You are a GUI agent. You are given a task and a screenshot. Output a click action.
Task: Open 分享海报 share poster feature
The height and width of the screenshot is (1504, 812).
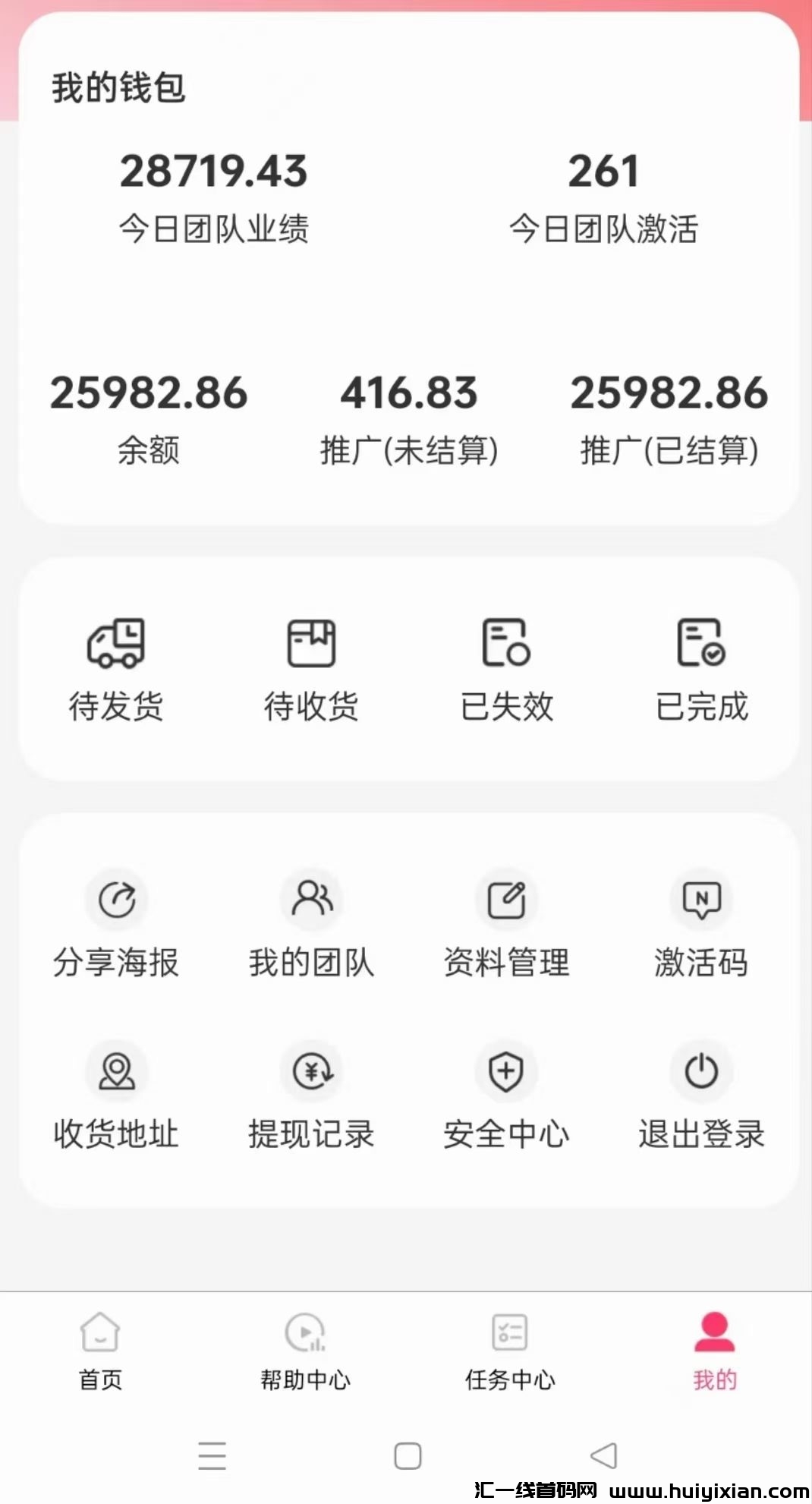click(x=115, y=922)
